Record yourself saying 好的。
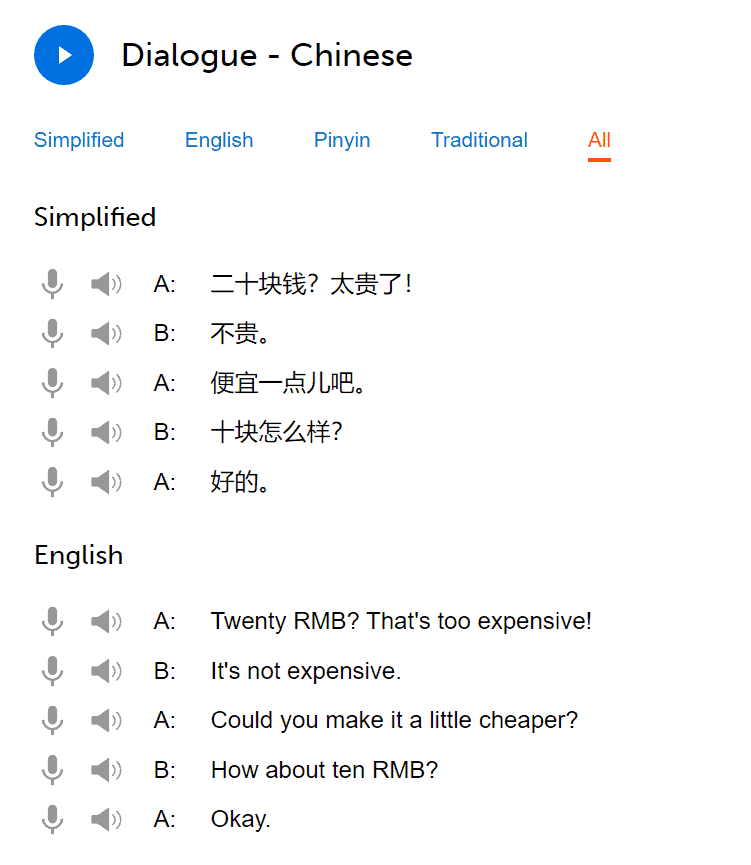Screen dimensions: 751x865 (53, 482)
